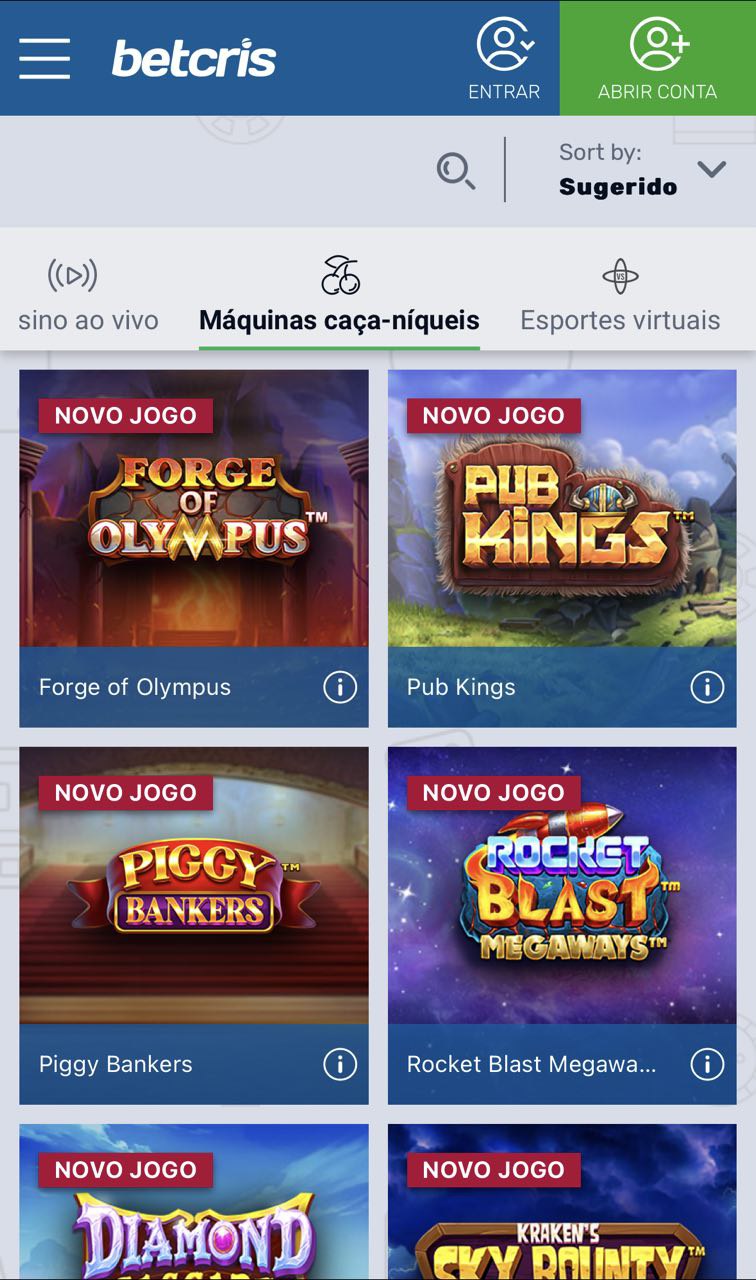Screen dimensions: 756x1280
Task: Launch the Pub Kings slot
Action: [x=562, y=508]
